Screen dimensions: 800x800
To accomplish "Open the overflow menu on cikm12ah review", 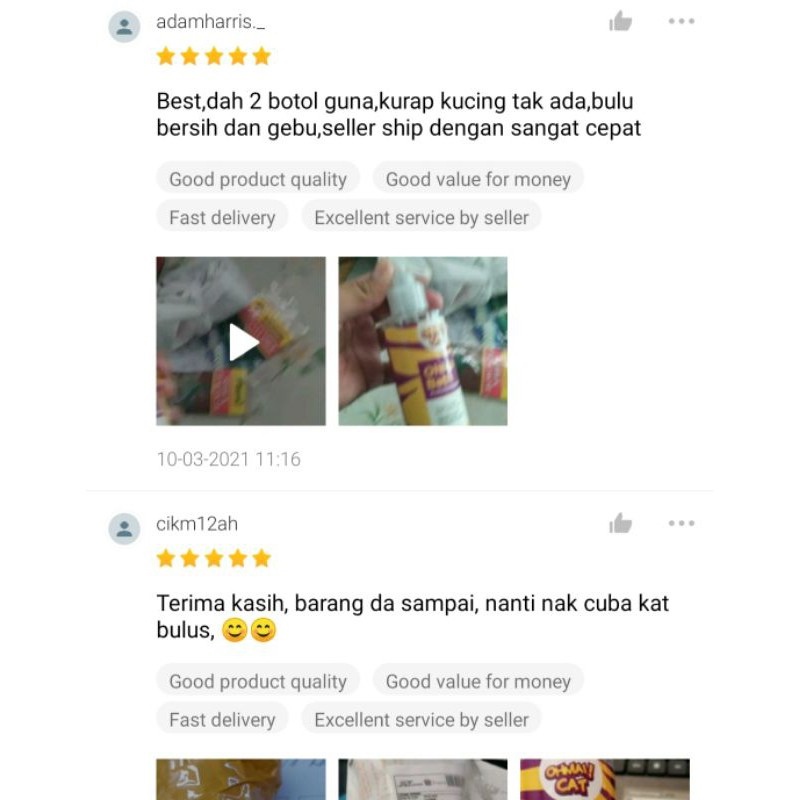I will (x=681, y=523).
